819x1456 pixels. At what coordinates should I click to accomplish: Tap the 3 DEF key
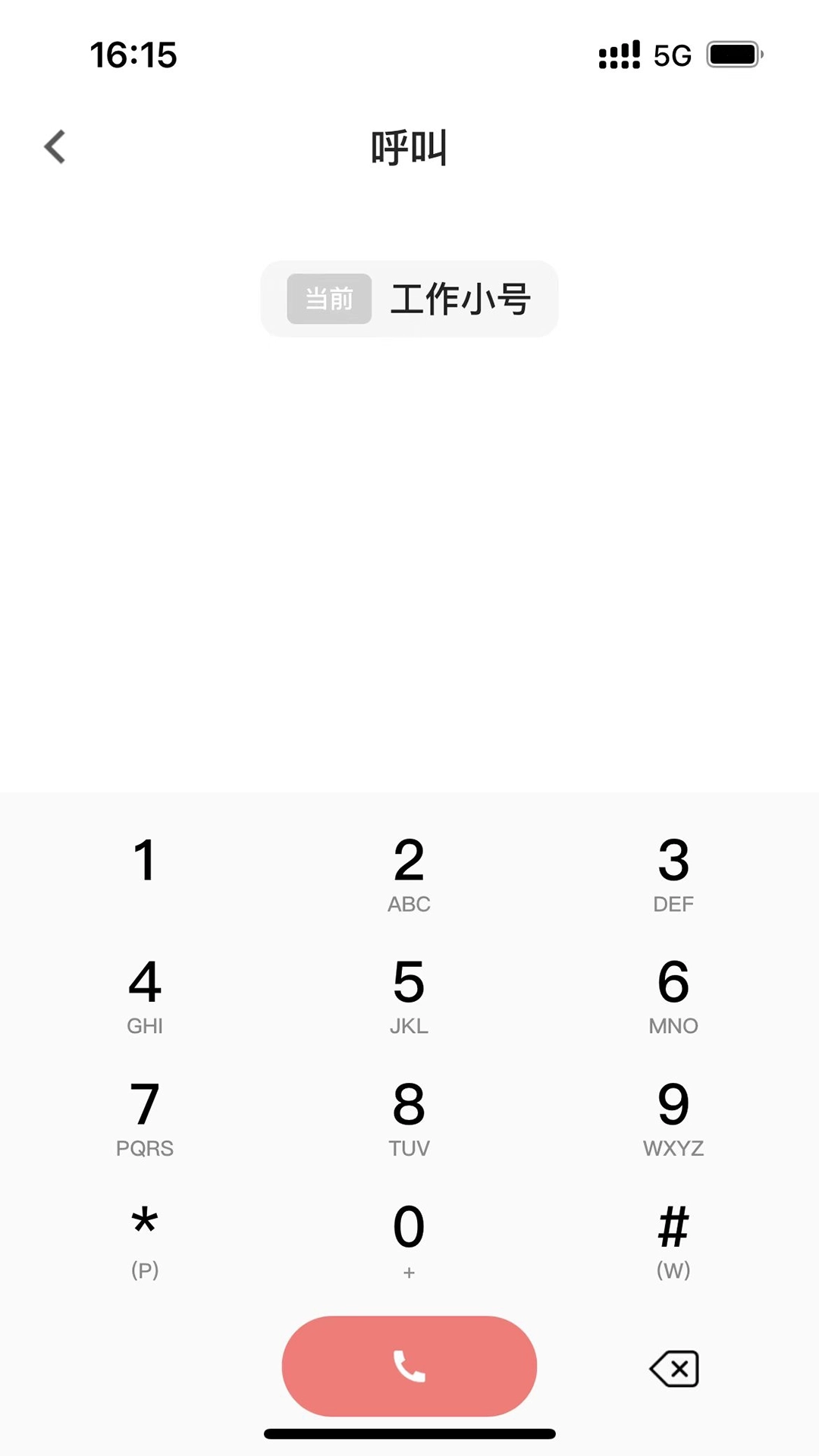[673, 872]
